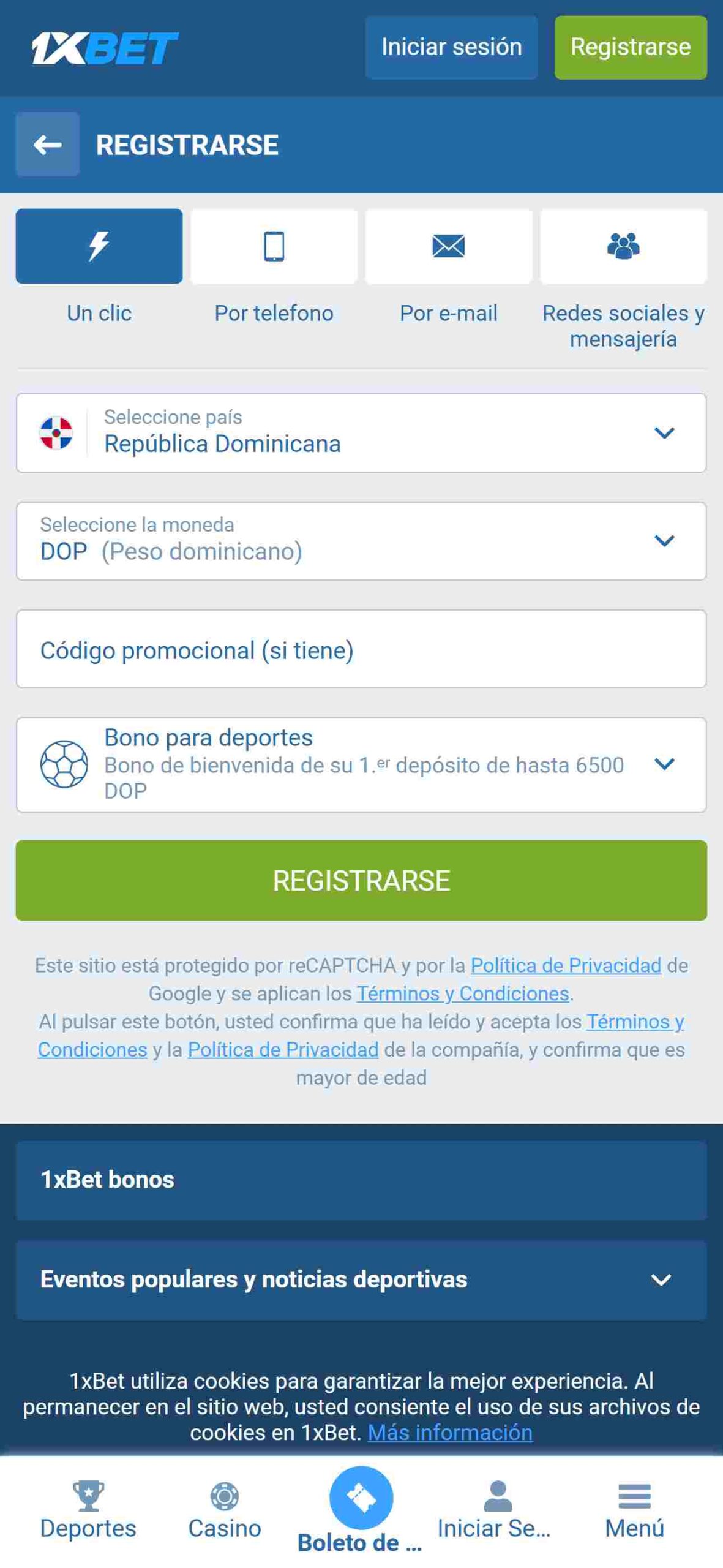Focus the Código promocional field

tap(361, 649)
